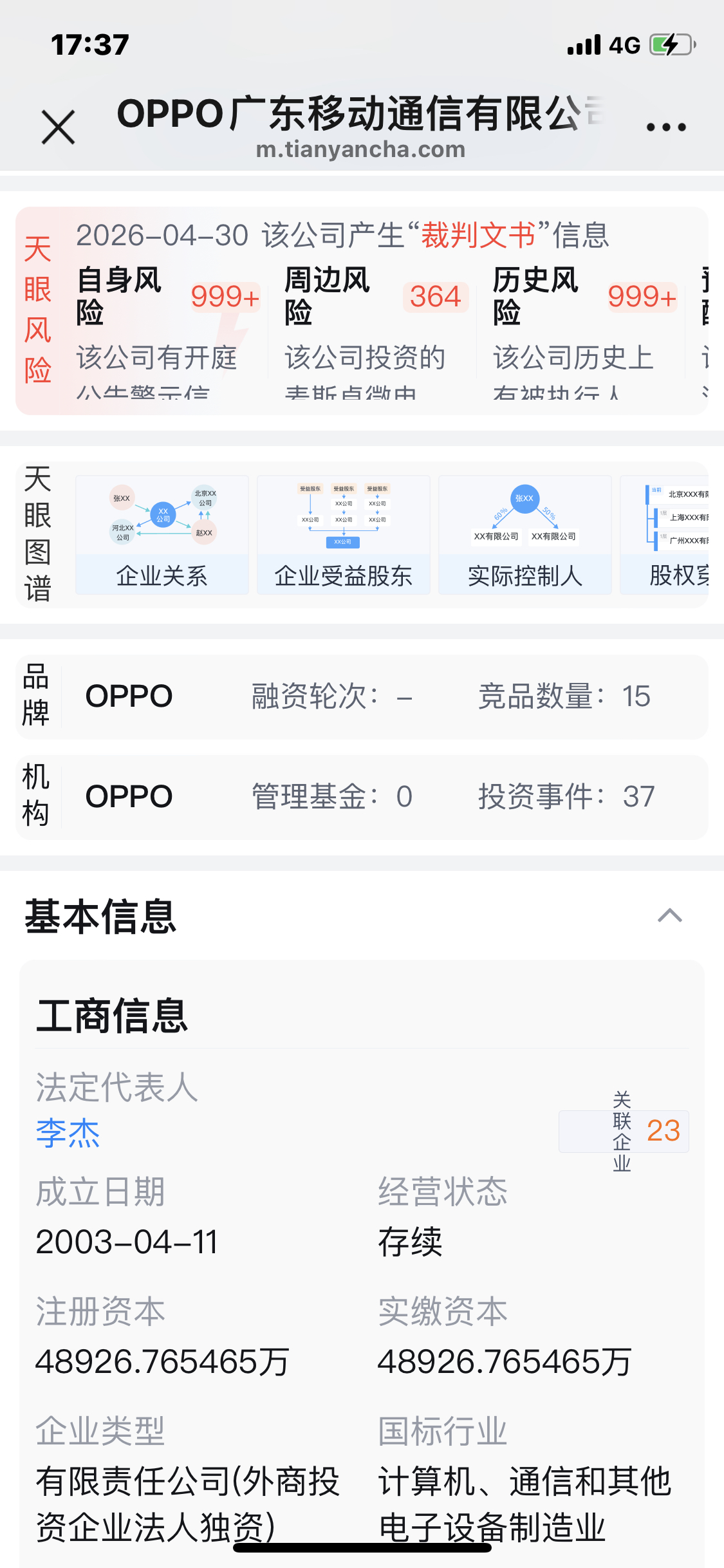Viewport: 724px width, 1568px height.
Task: Open the 企业关系 graph tile
Action: [162, 535]
